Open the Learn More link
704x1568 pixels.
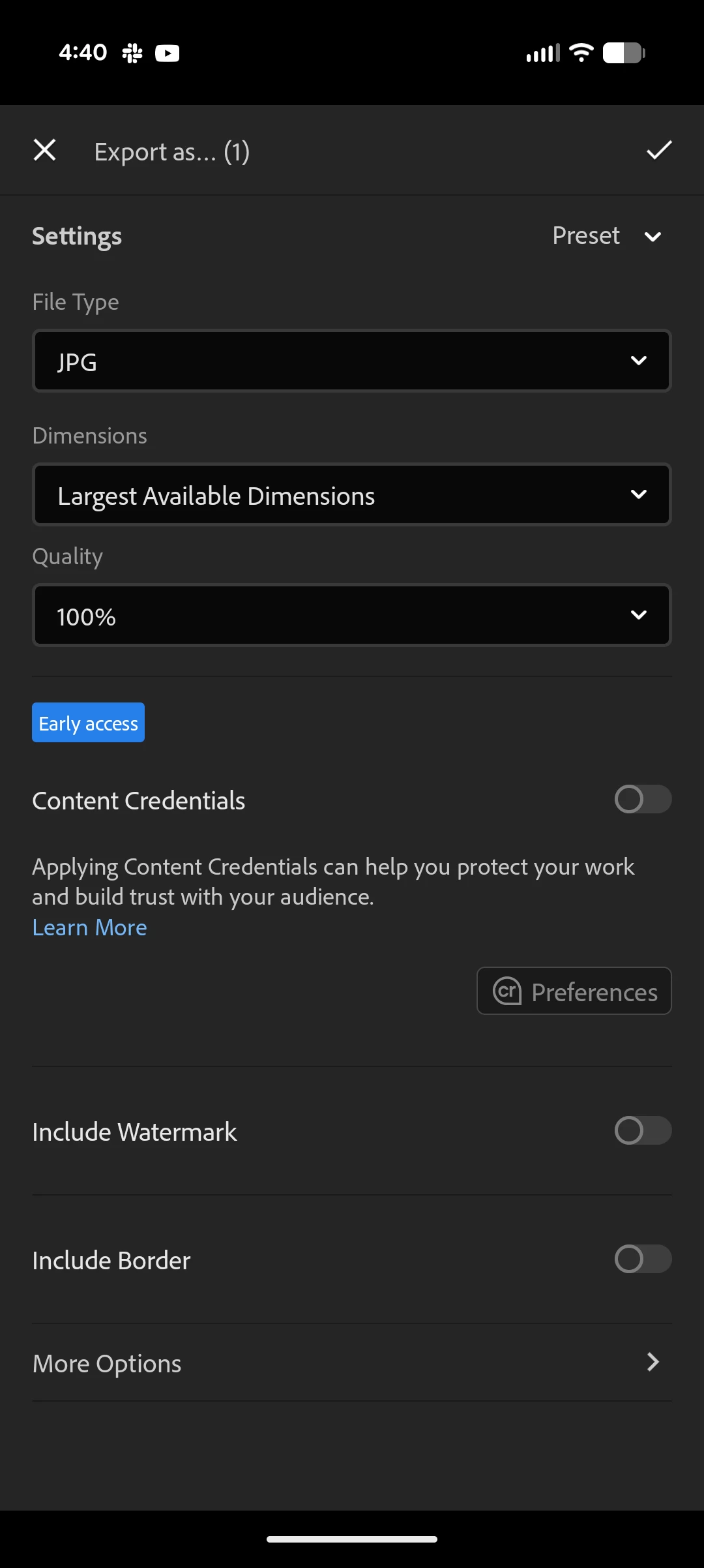90,927
